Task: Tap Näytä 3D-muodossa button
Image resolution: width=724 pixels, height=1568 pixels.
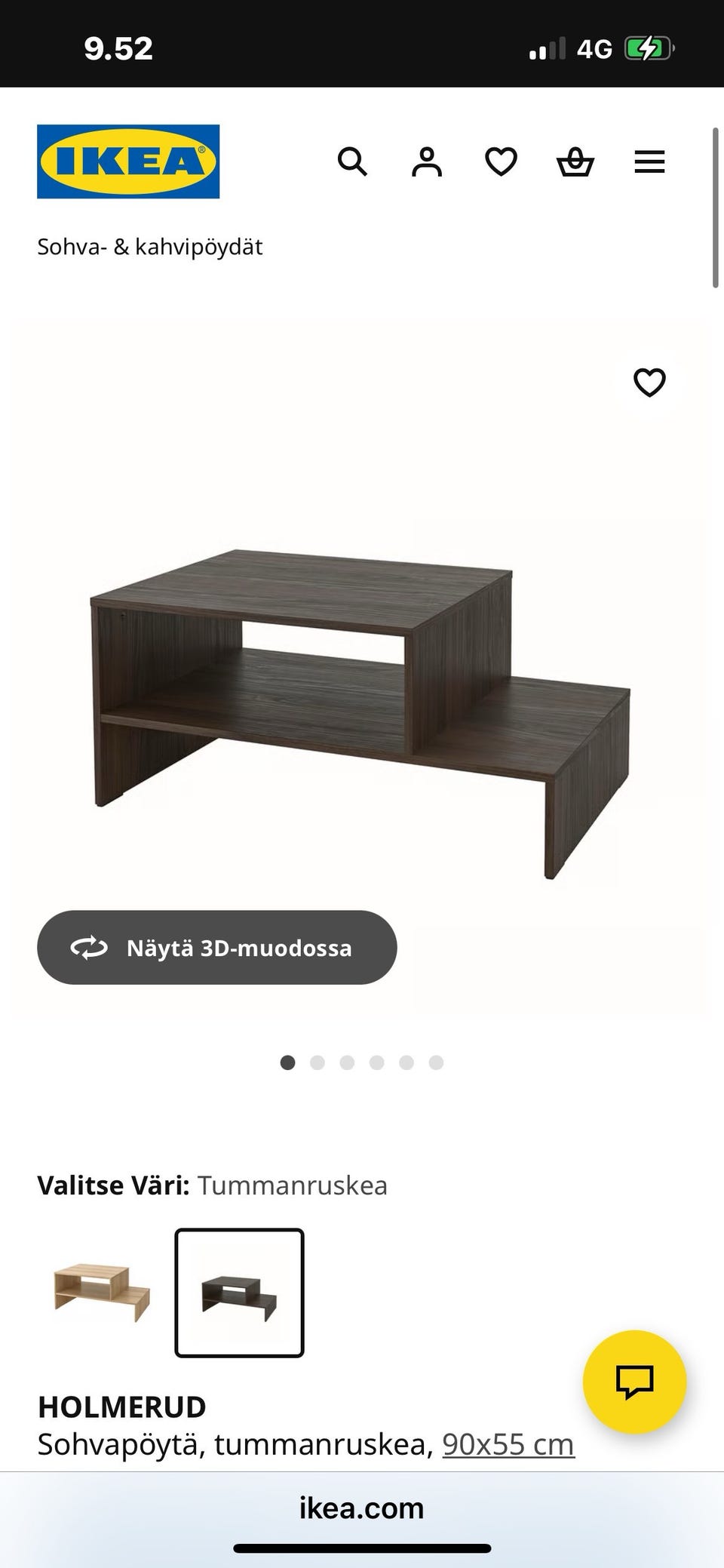Action: pyautogui.click(x=217, y=947)
